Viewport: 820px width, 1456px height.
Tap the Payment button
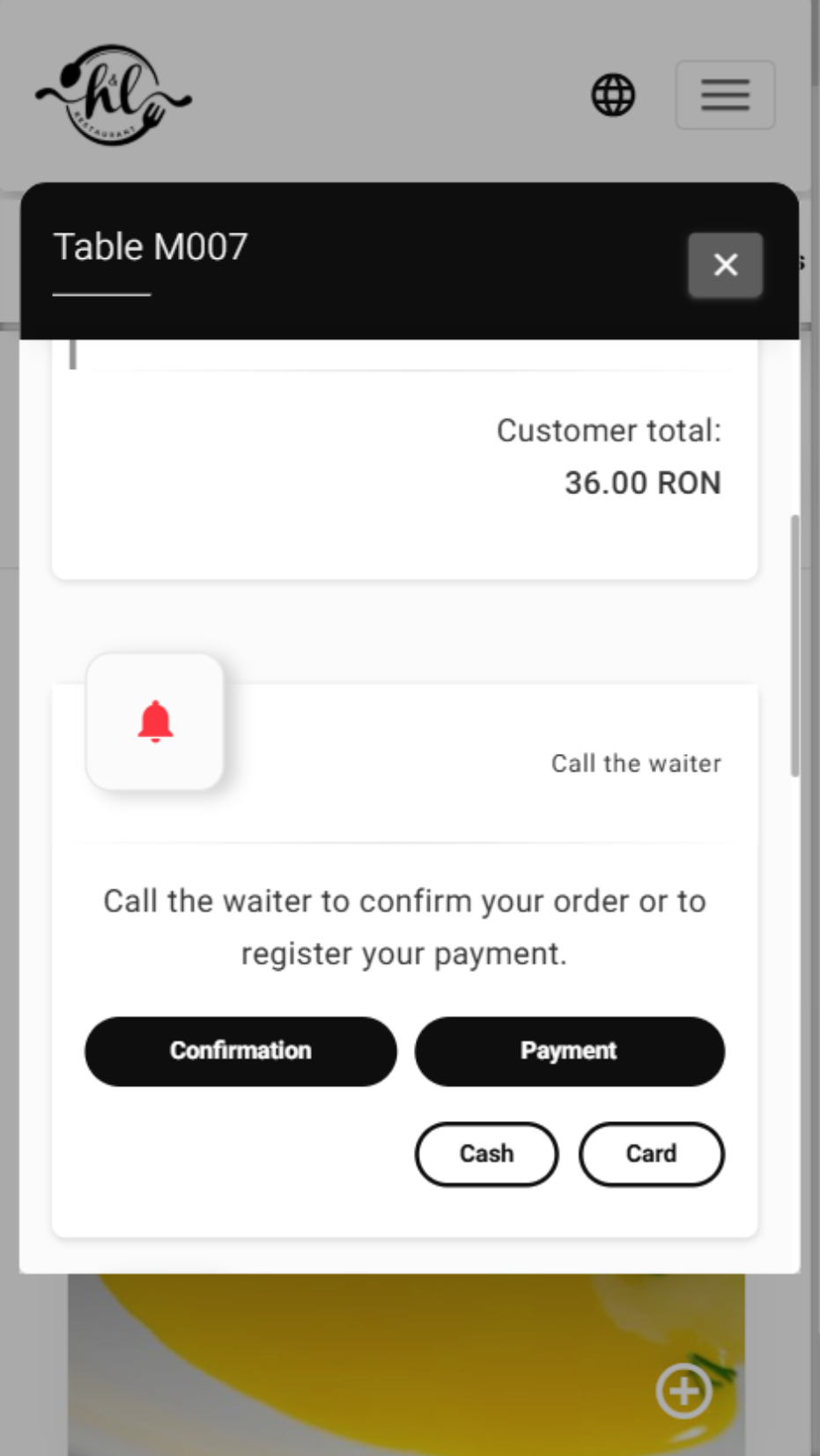[569, 1051]
